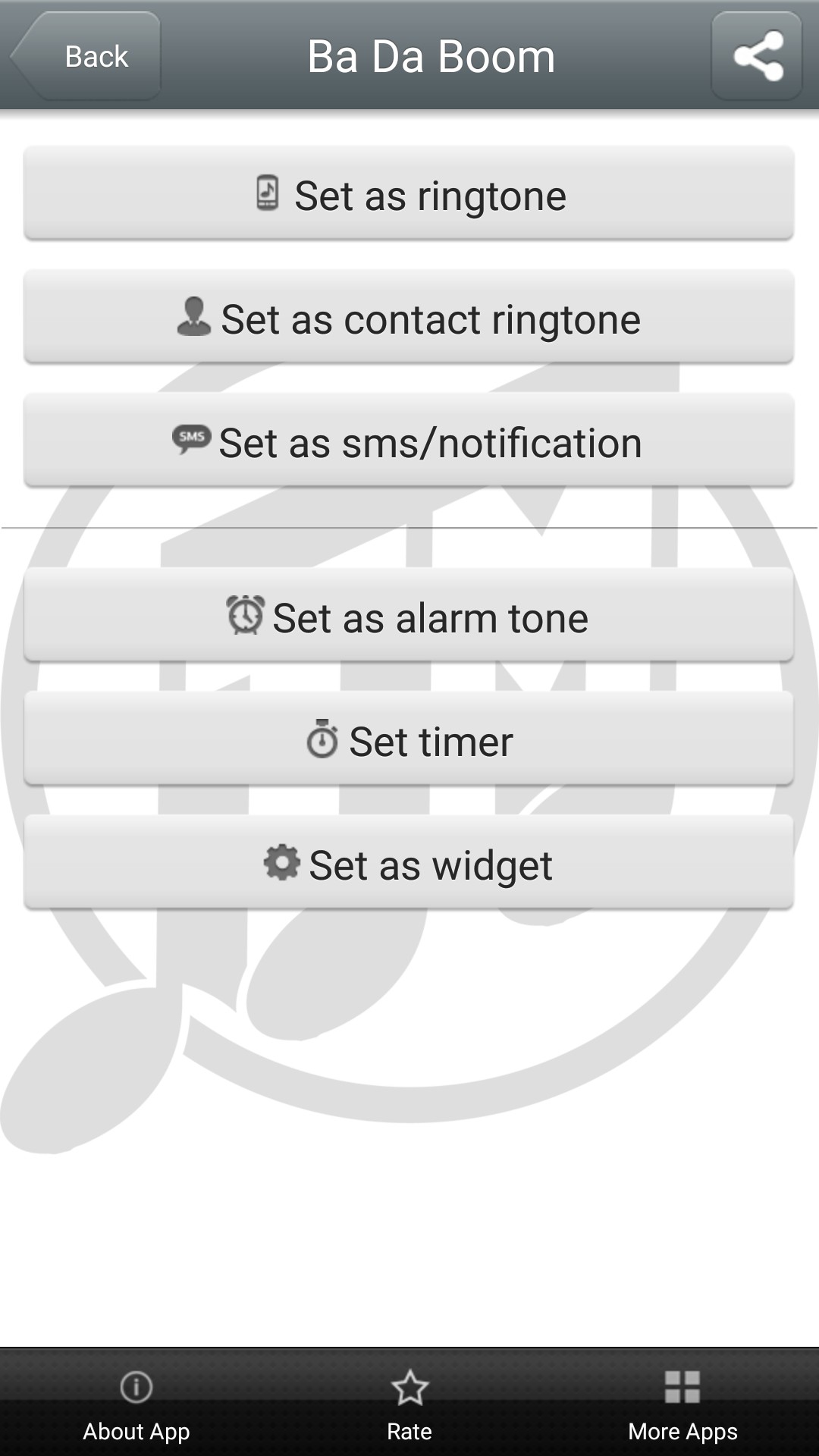This screenshot has height=1456, width=819.
Task: Set Ba Da Boom as alarm tone
Action: (409, 616)
